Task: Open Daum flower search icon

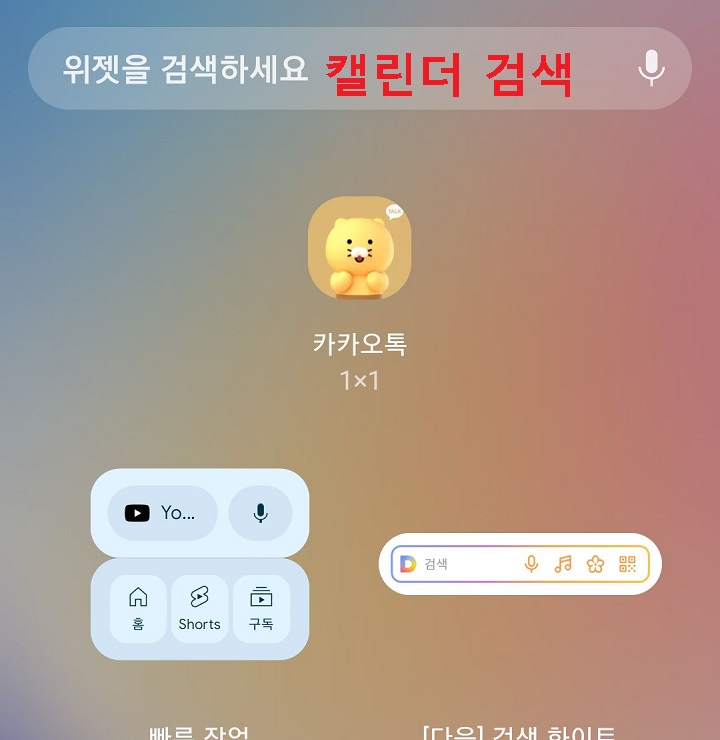Action: (596, 563)
